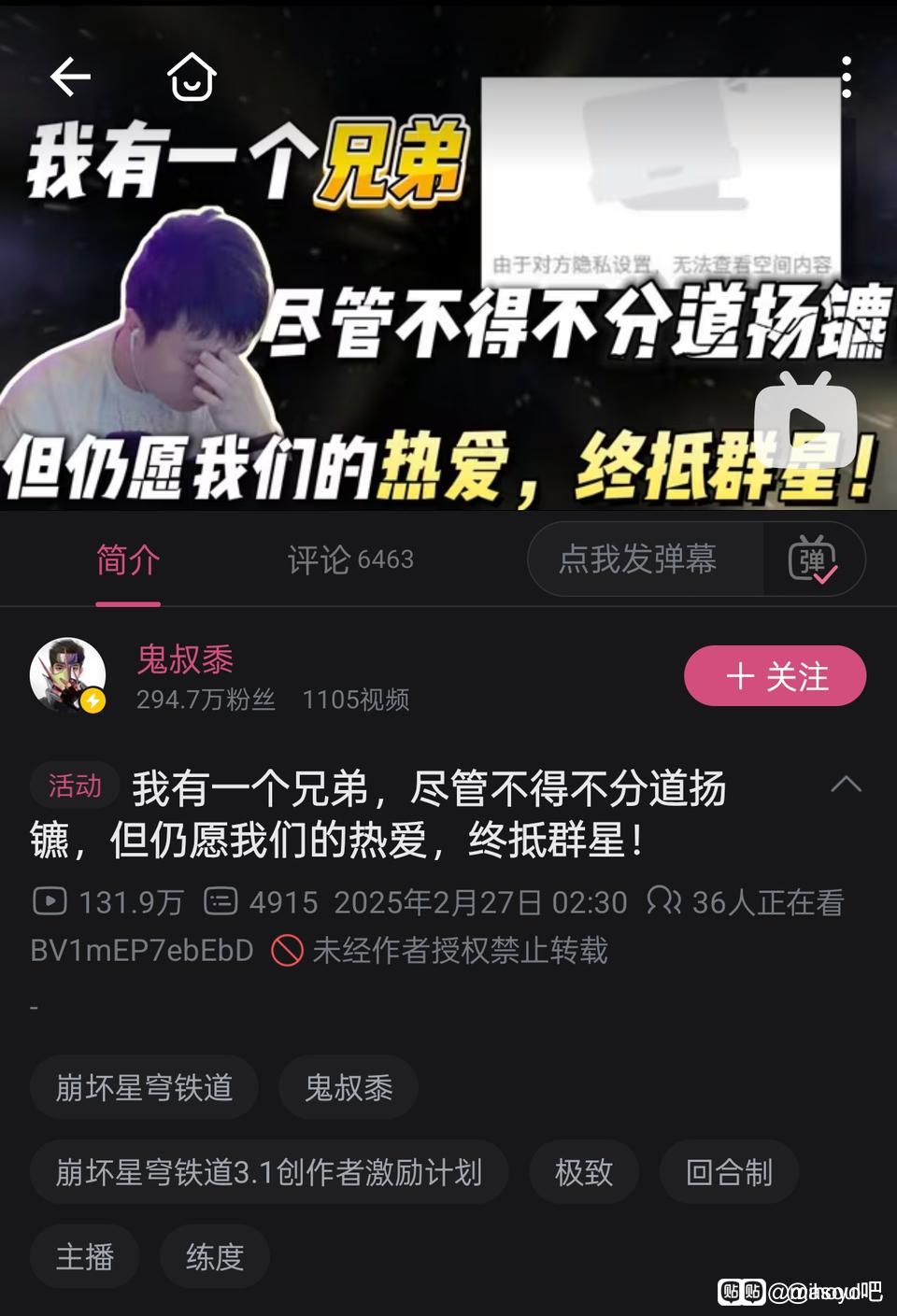
Task: Switch to the 评论 6463 tab
Action: pyautogui.click(x=350, y=560)
